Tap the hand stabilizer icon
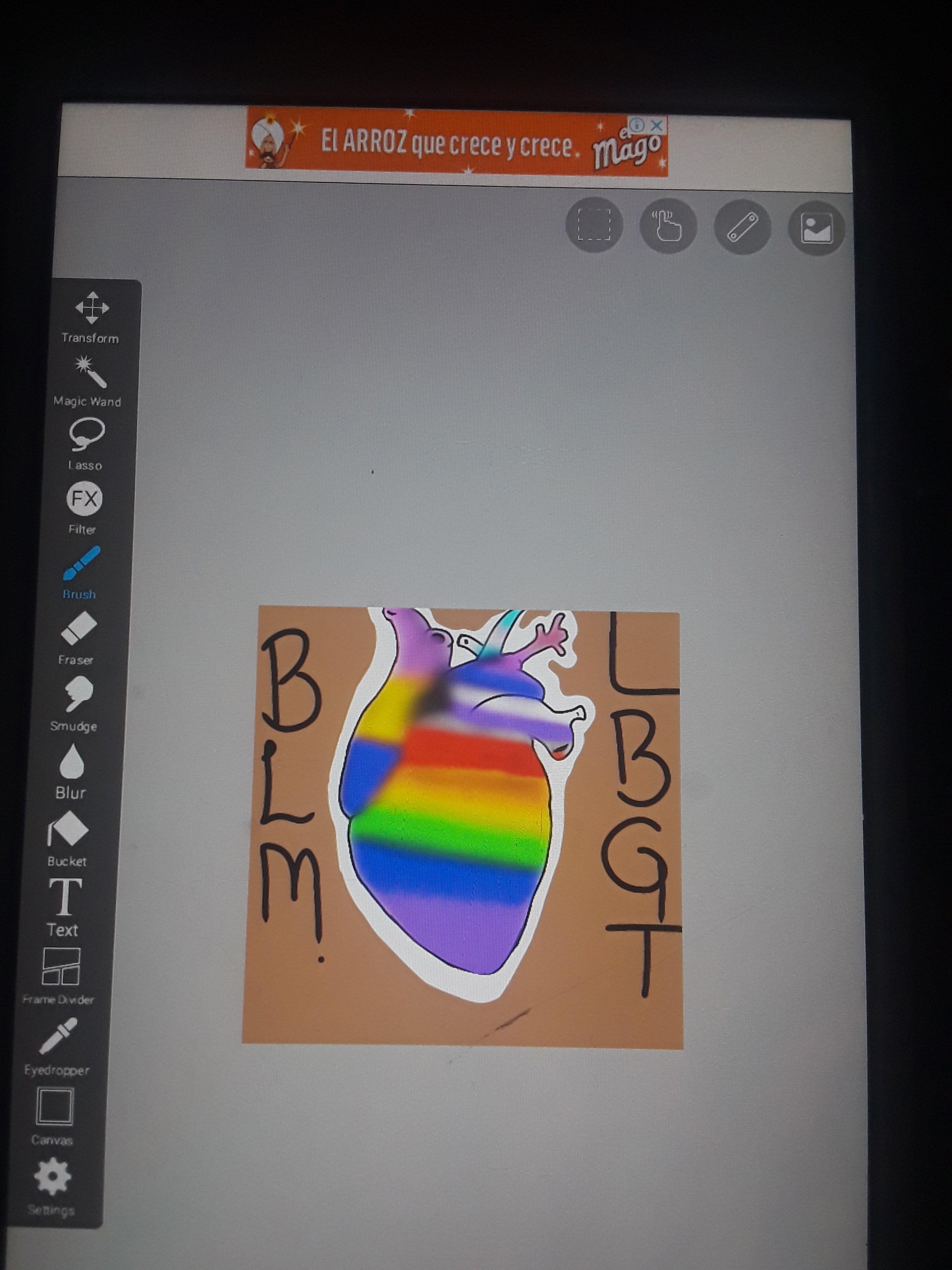952x1270 pixels. (x=668, y=226)
